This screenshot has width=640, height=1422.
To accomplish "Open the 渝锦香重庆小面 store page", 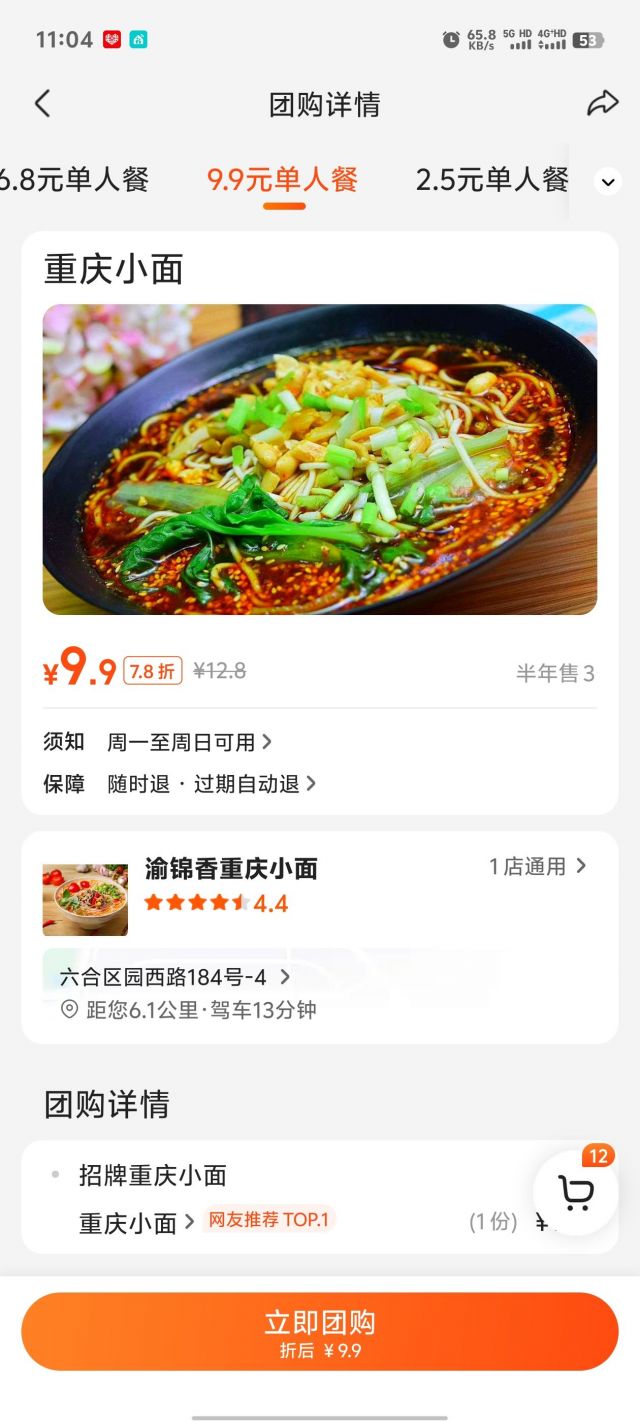I will [231, 869].
